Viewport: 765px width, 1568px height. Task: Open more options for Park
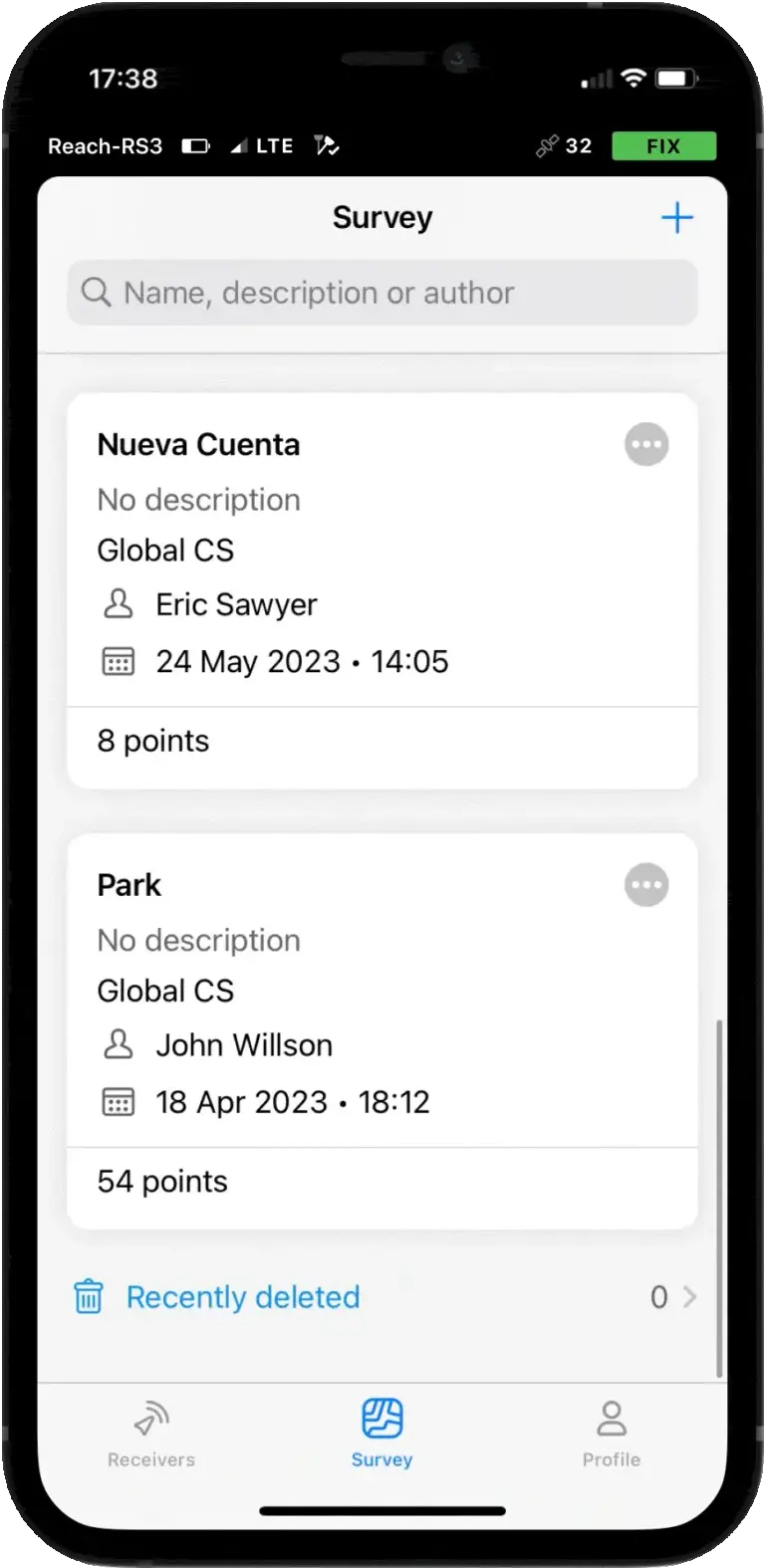(646, 885)
